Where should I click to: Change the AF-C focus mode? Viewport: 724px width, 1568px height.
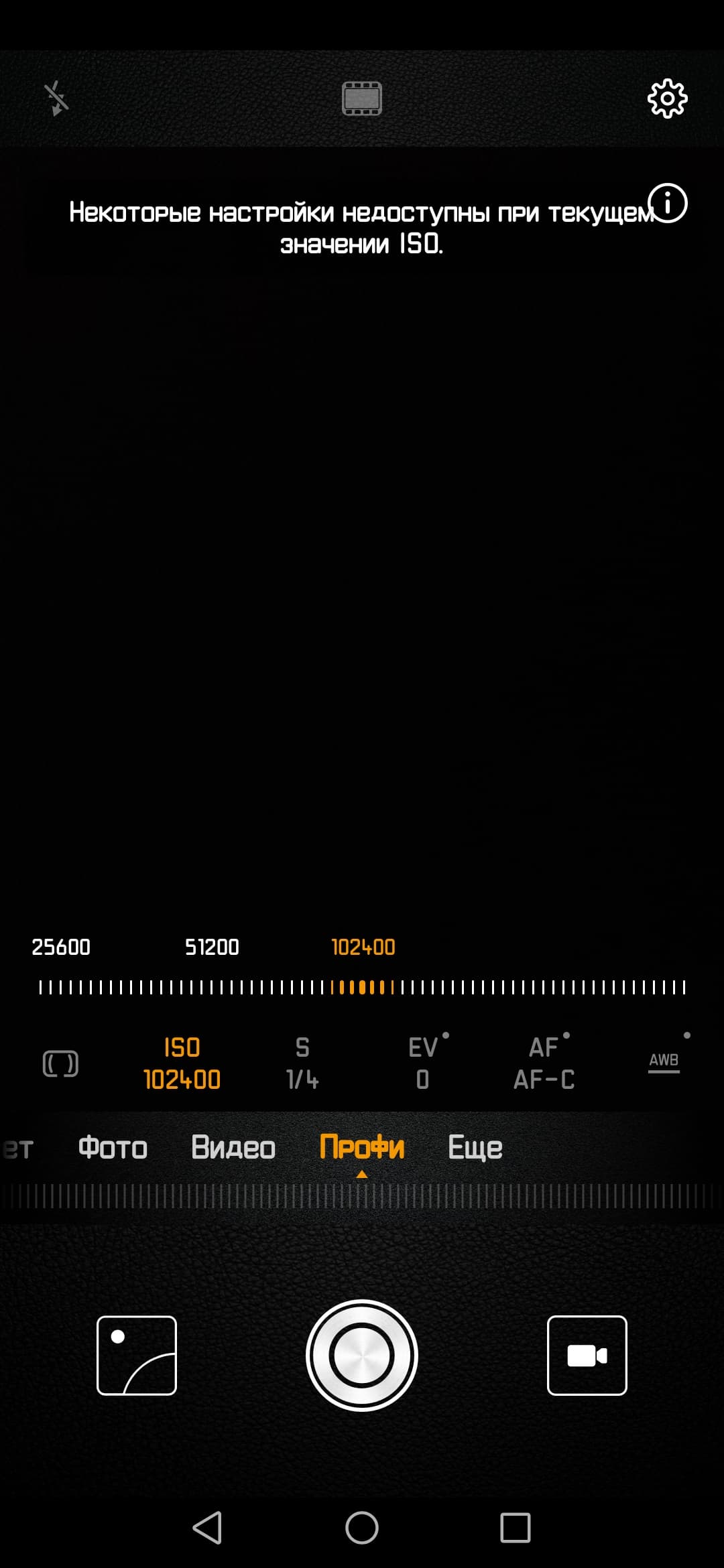pos(544,1063)
